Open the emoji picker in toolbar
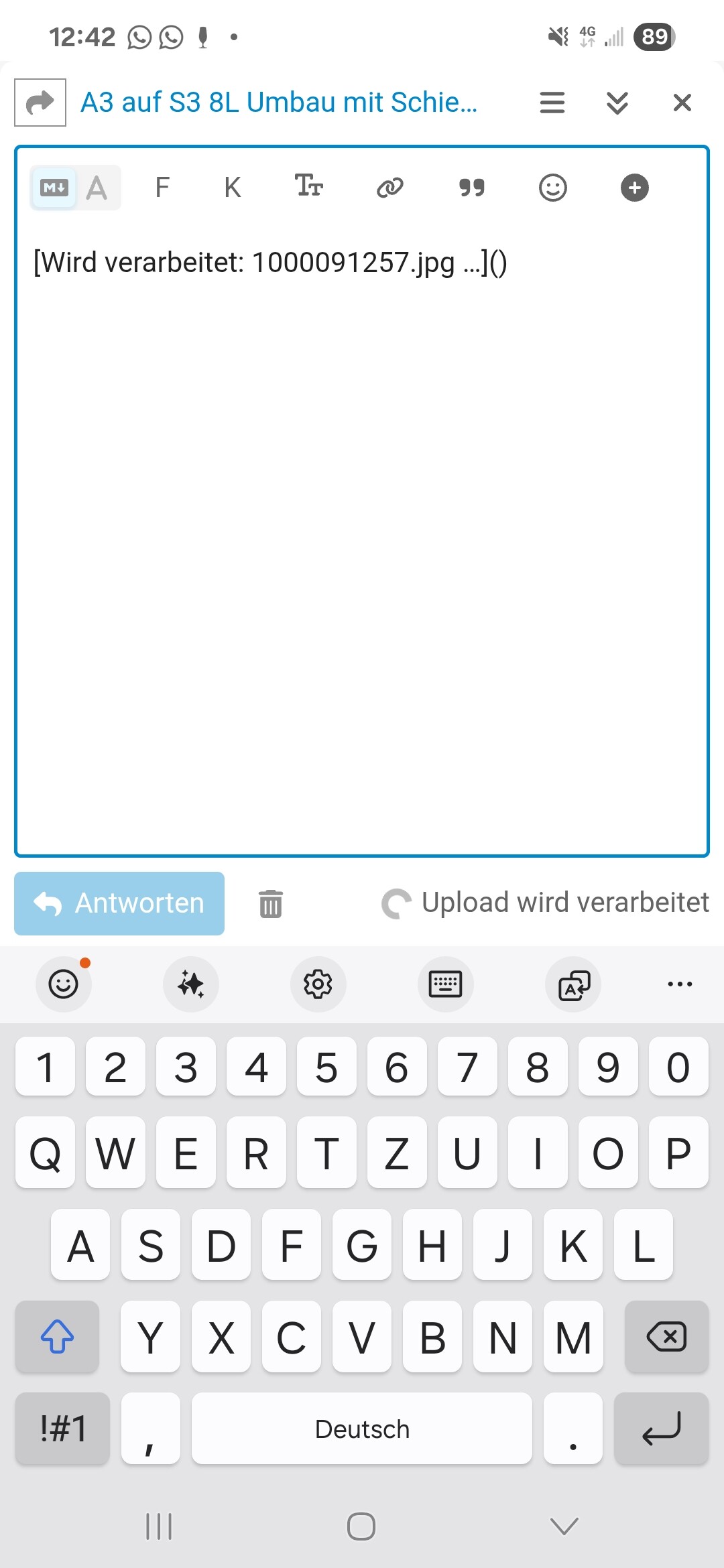The height and width of the screenshot is (1568, 724). tap(553, 188)
